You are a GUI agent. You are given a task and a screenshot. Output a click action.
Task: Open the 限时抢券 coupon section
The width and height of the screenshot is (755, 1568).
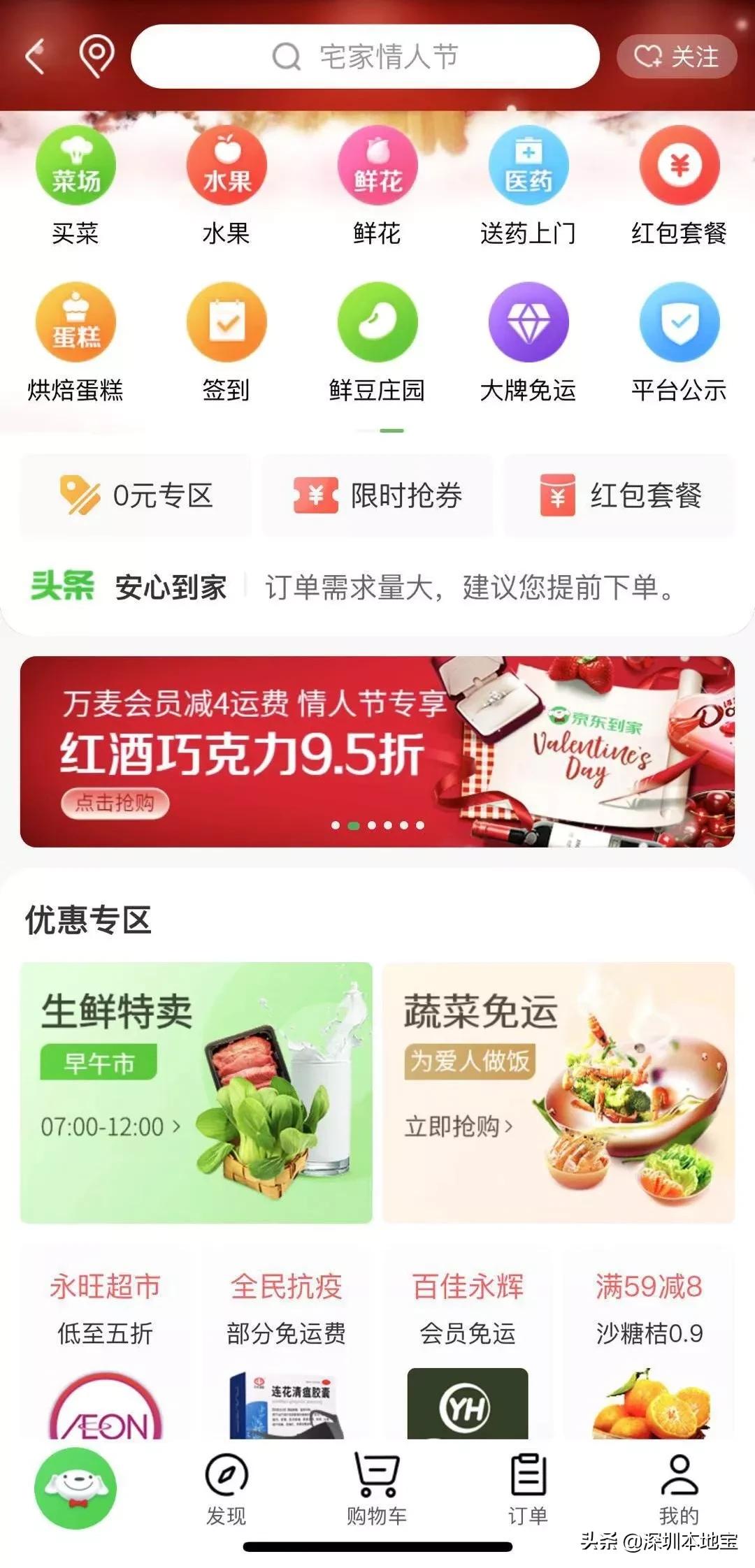[x=377, y=496]
